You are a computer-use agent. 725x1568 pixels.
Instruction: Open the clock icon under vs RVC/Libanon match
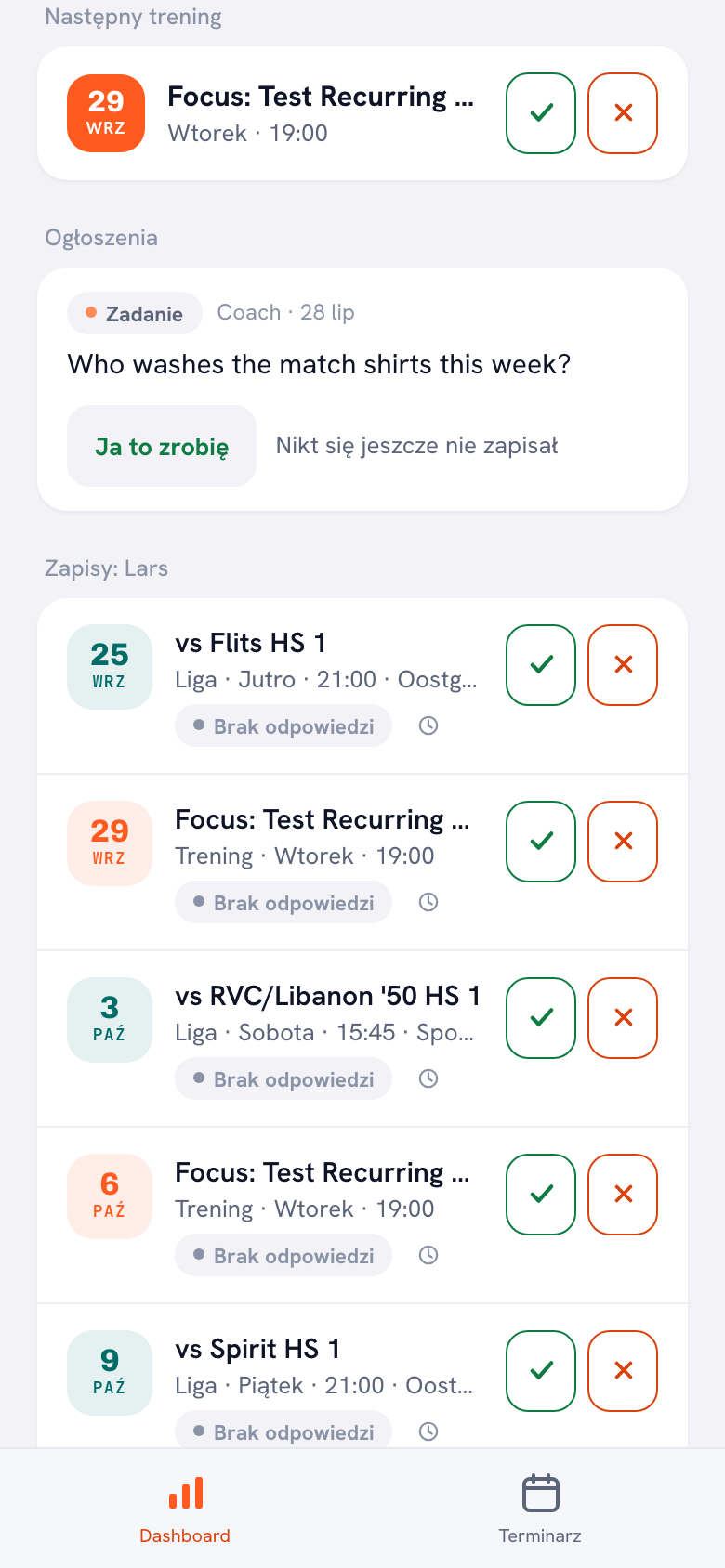[x=428, y=1078]
